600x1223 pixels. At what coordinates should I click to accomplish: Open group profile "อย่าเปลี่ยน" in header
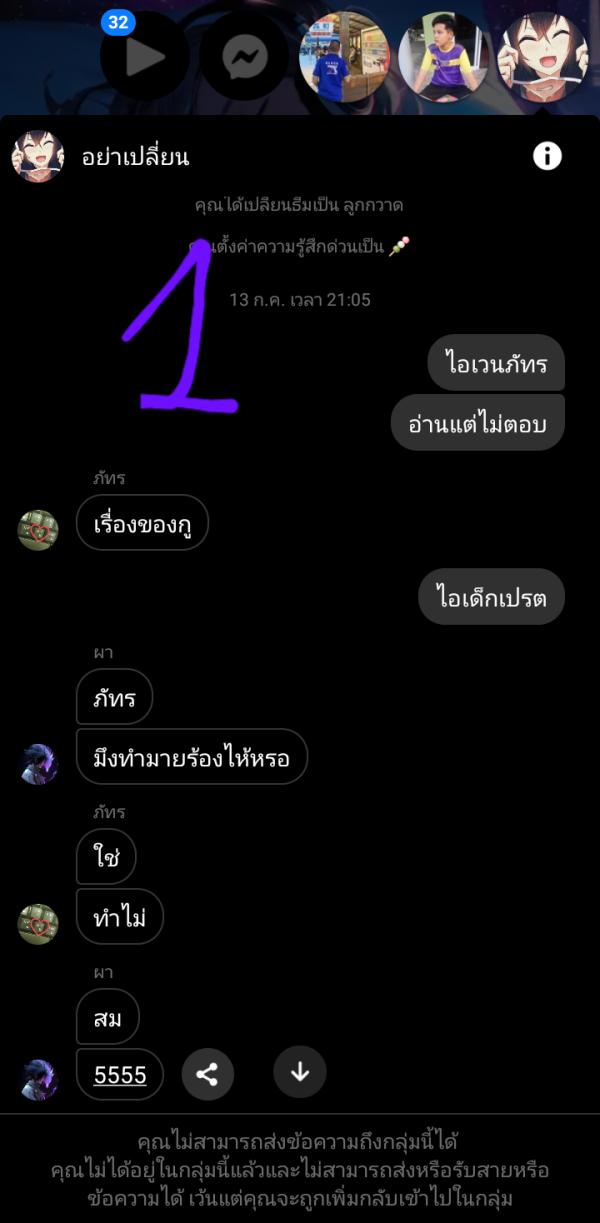tap(134, 157)
